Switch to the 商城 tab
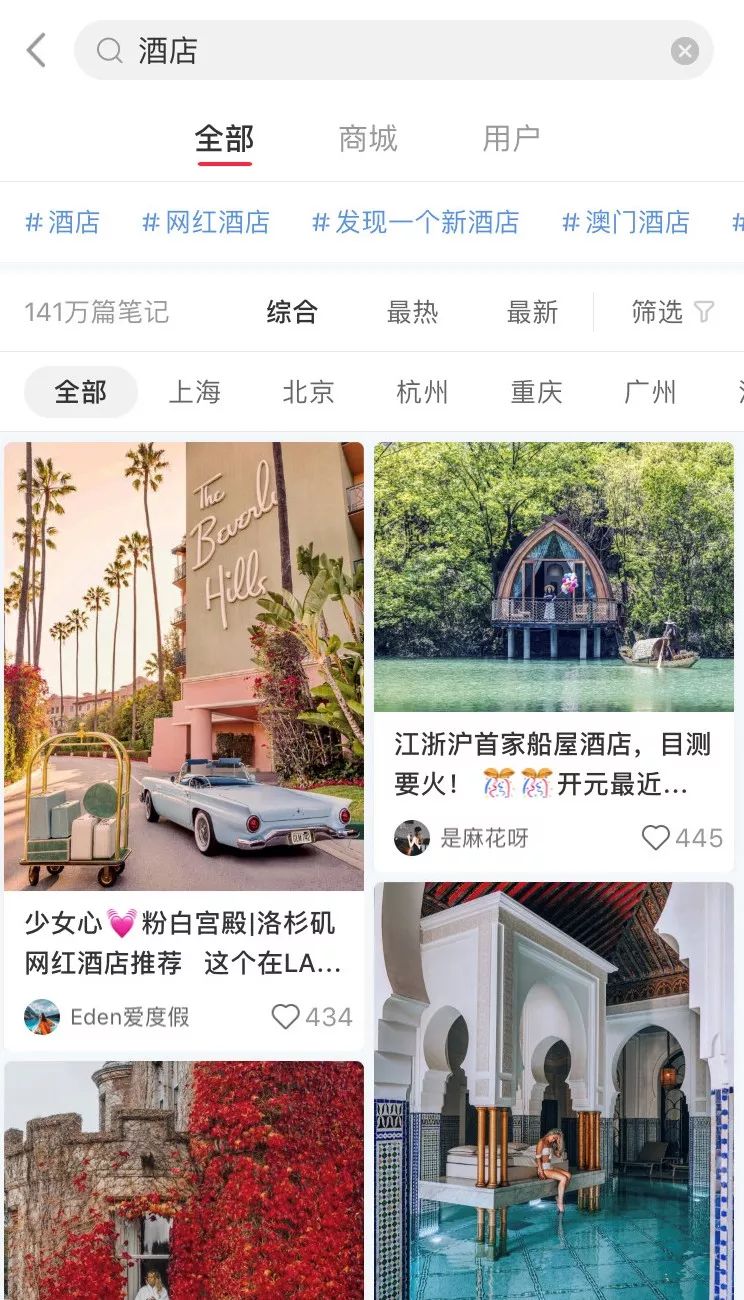This screenshot has height=1300, width=744. coord(368,139)
